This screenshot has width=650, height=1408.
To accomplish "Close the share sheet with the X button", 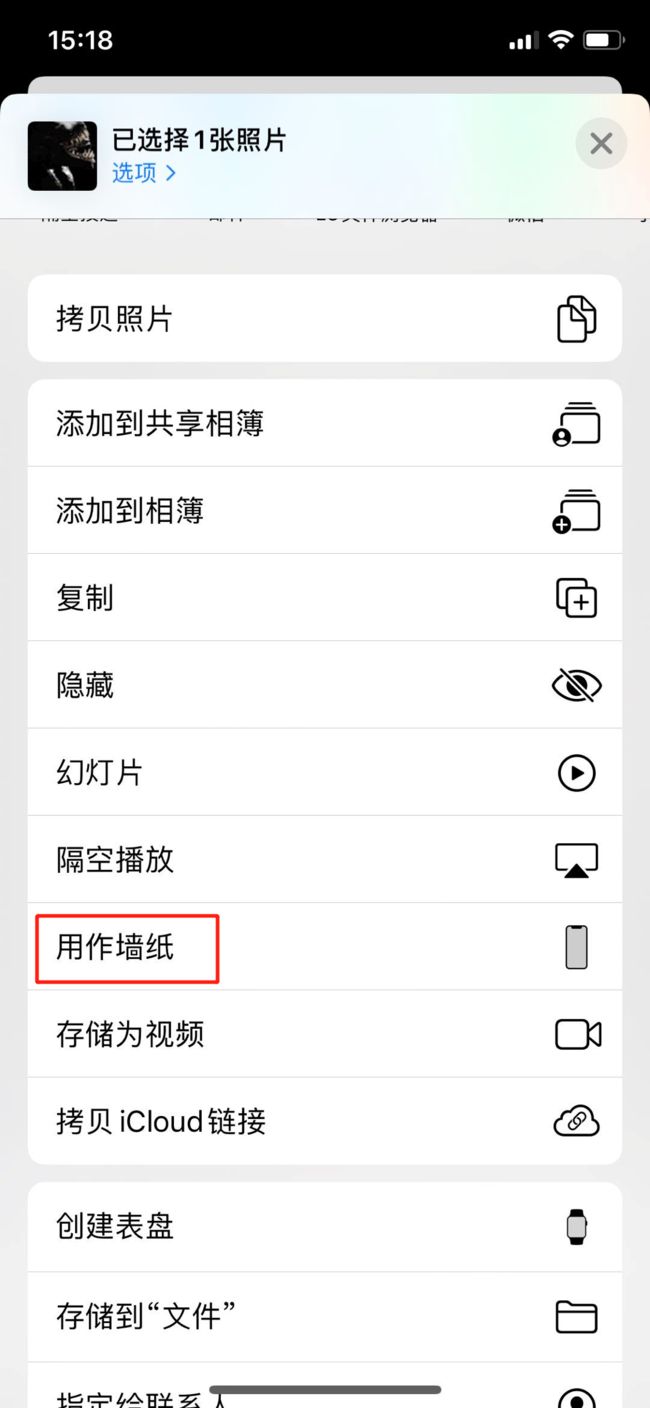I will 601,144.
